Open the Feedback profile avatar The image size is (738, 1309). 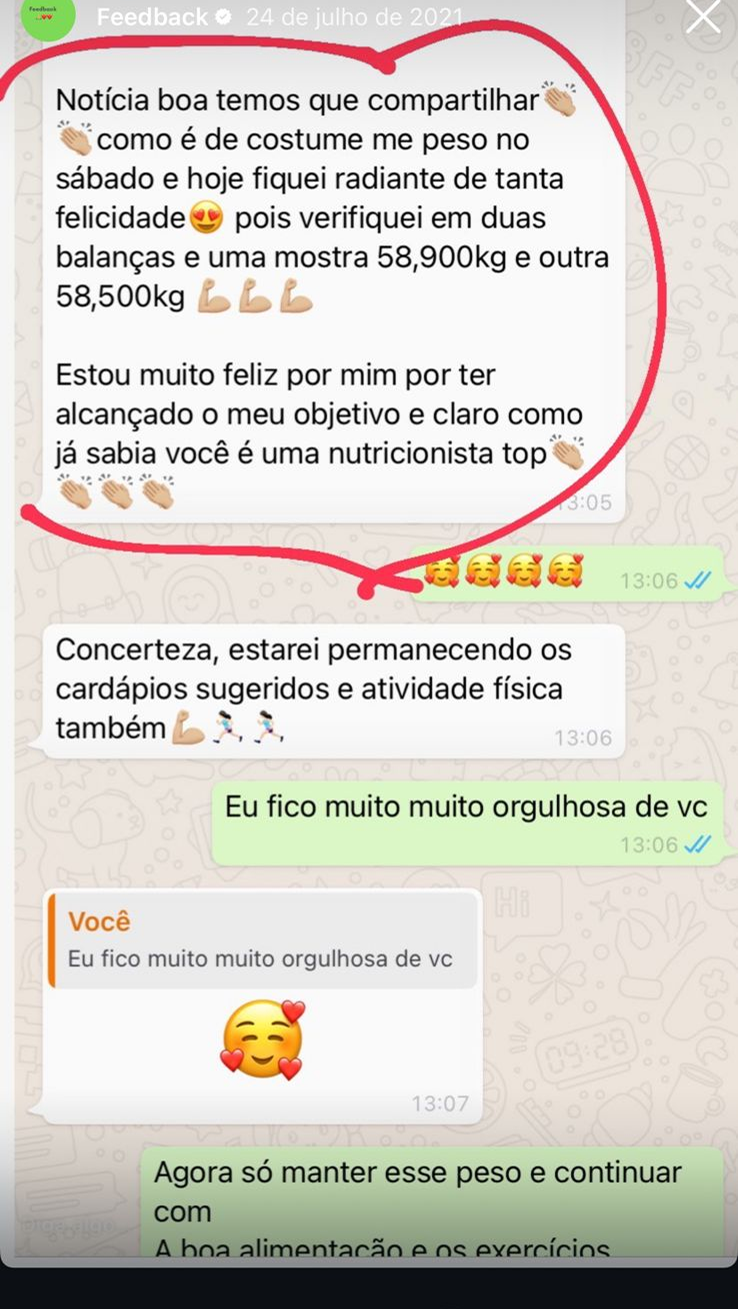[x=48, y=17]
